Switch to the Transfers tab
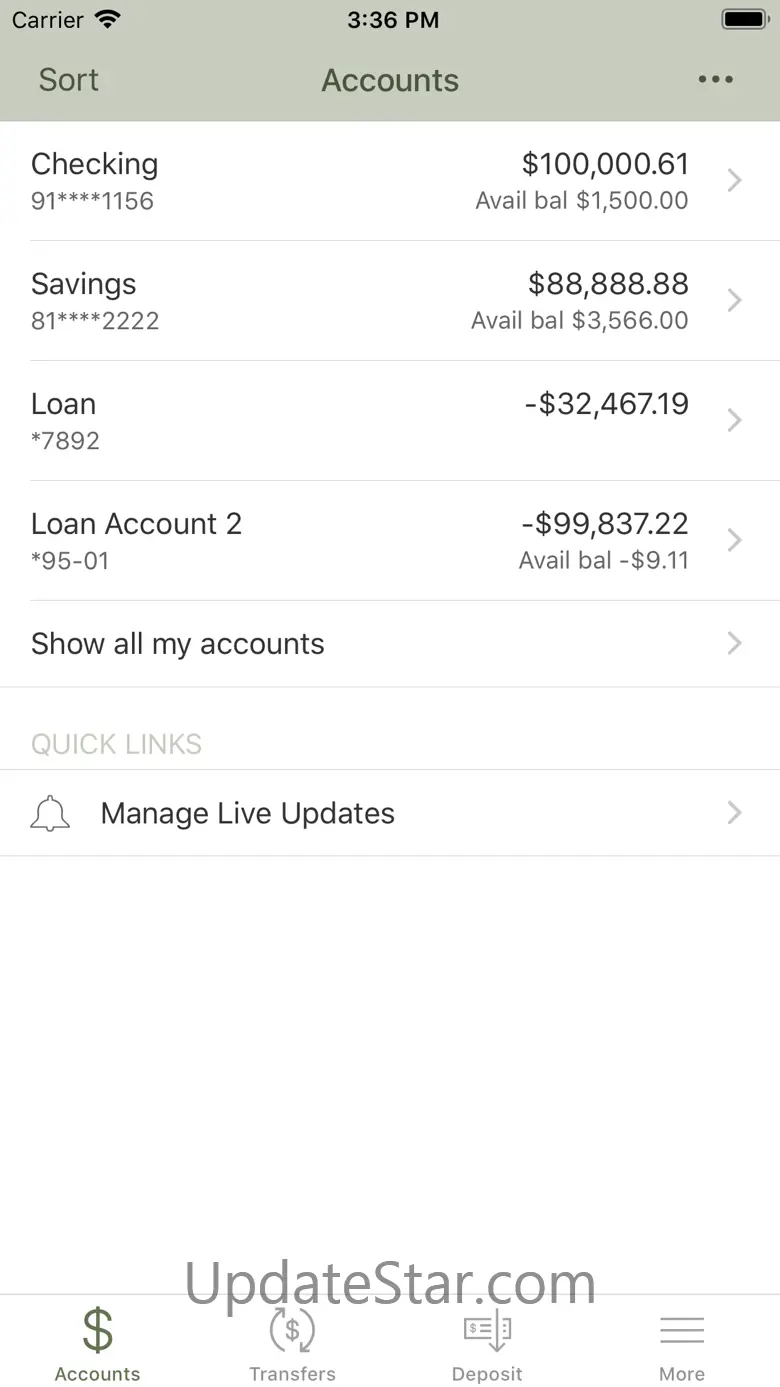The width and height of the screenshot is (780, 1387). 292,1345
